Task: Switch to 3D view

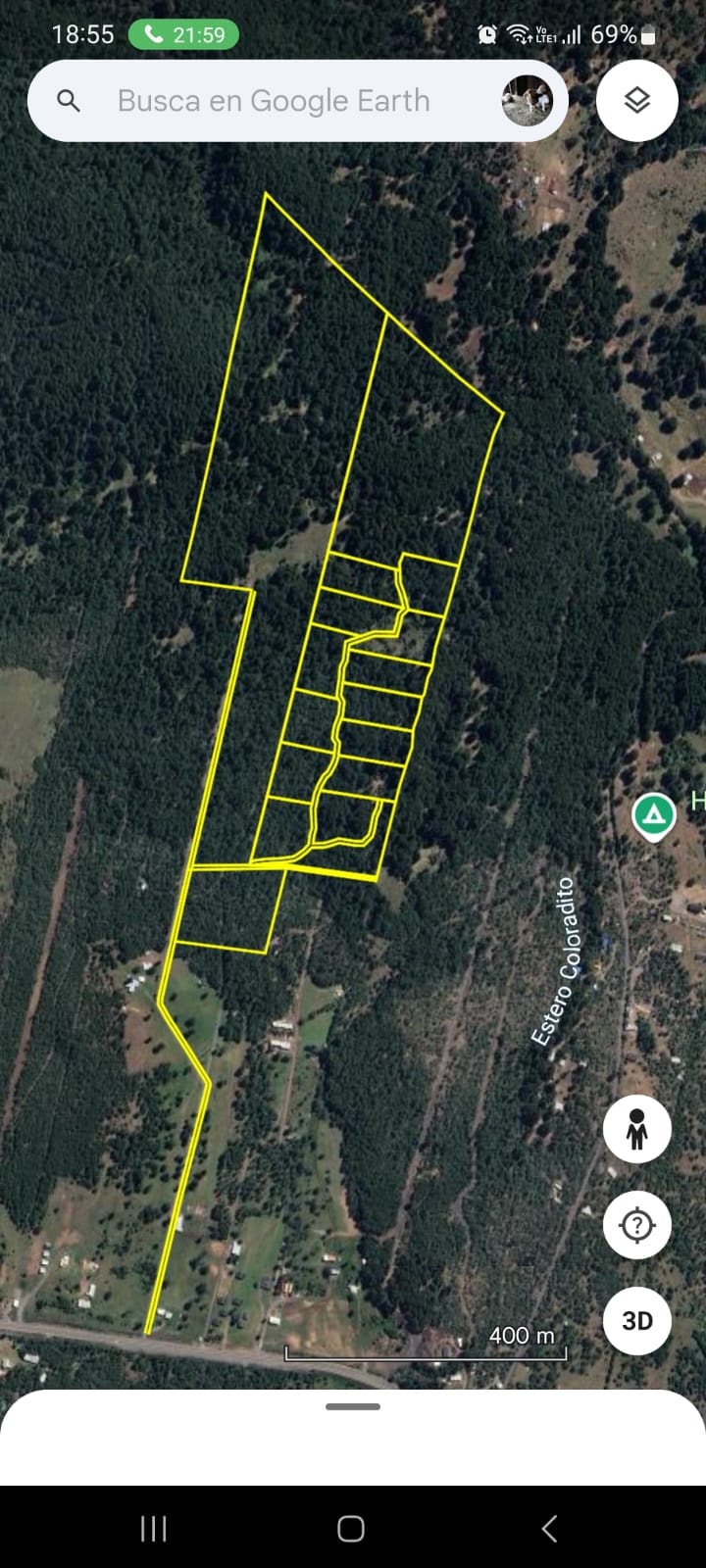Action: click(637, 1321)
